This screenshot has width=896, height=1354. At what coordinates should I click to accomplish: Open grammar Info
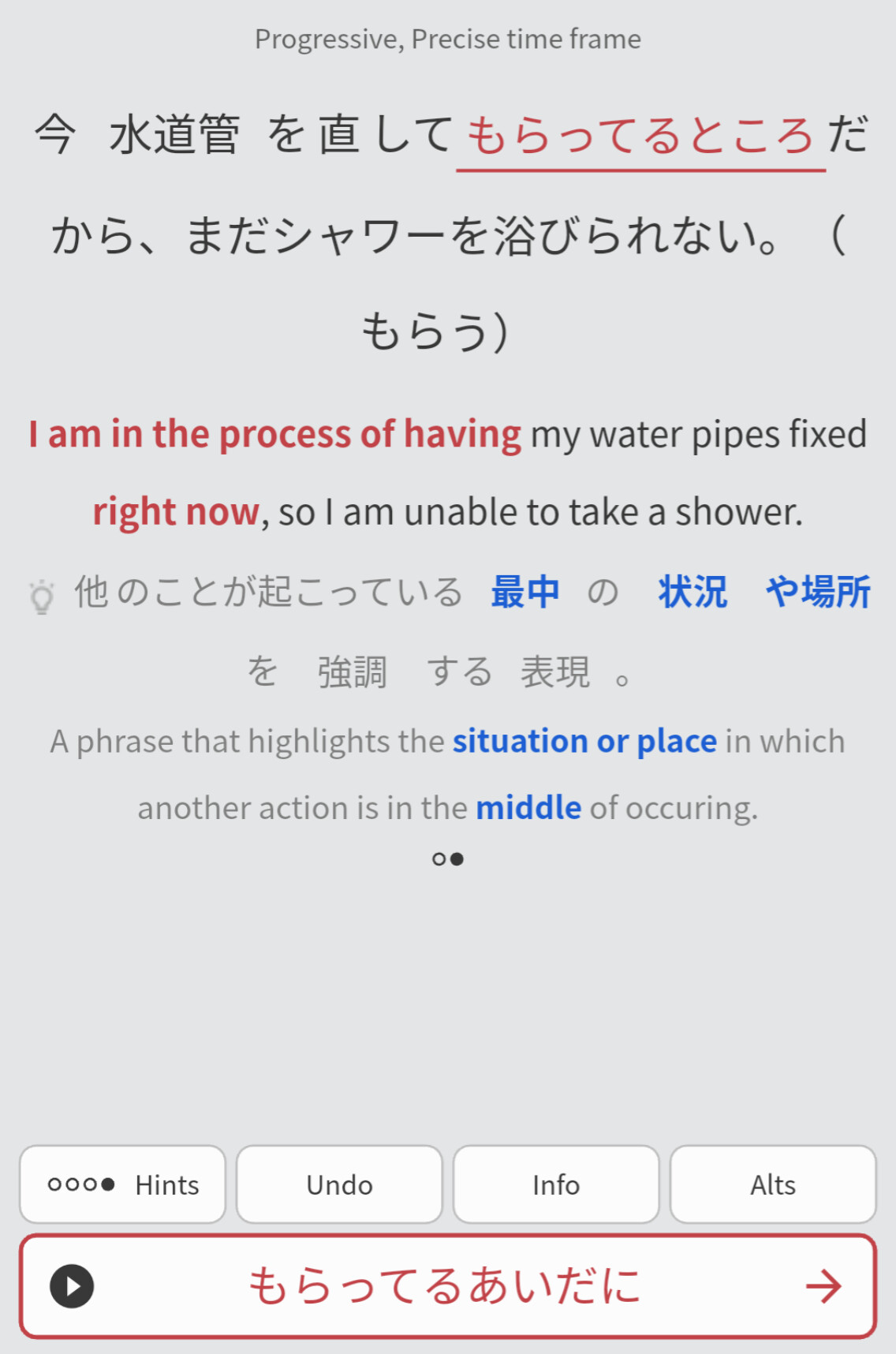(556, 1184)
